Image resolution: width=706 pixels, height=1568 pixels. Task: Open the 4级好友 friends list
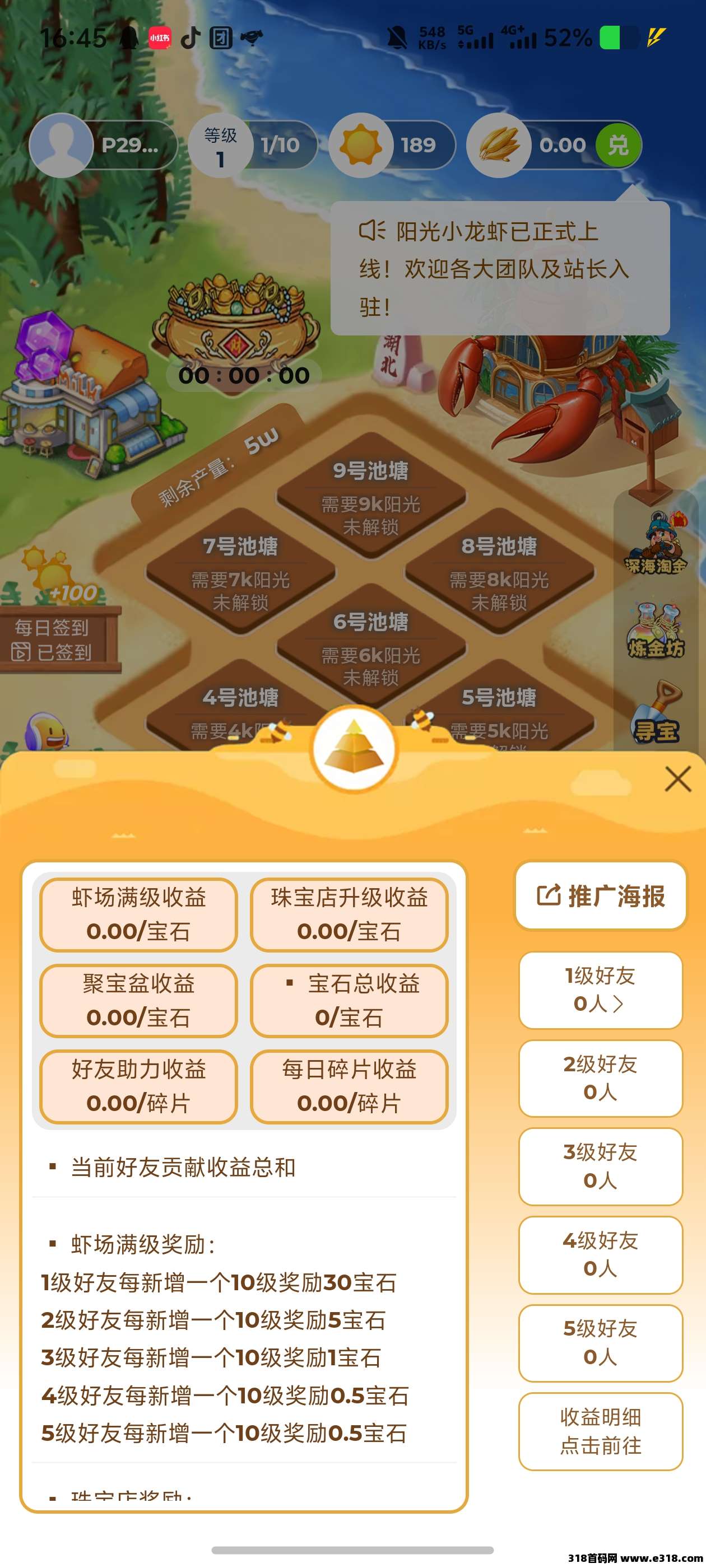click(601, 1254)
